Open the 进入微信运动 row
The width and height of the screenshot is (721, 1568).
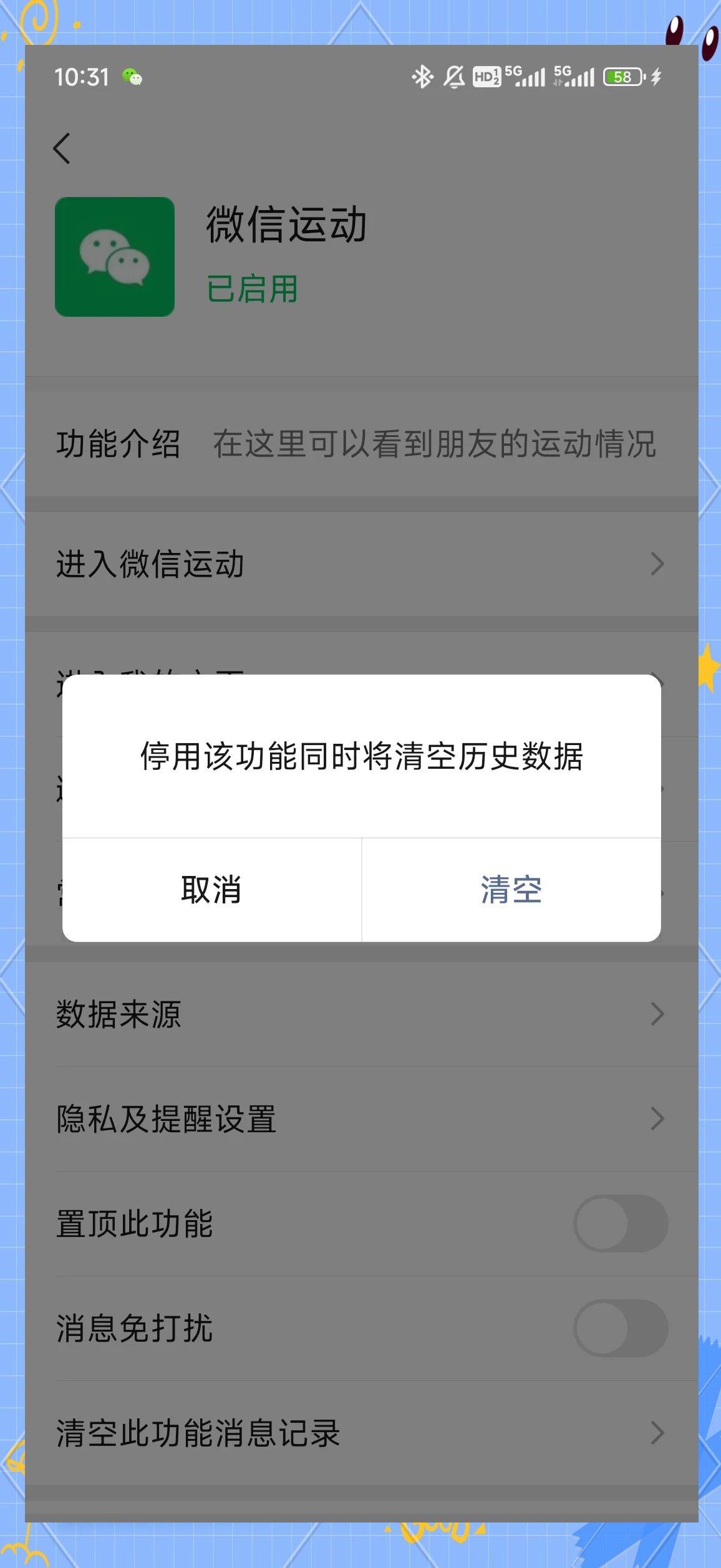361,564
